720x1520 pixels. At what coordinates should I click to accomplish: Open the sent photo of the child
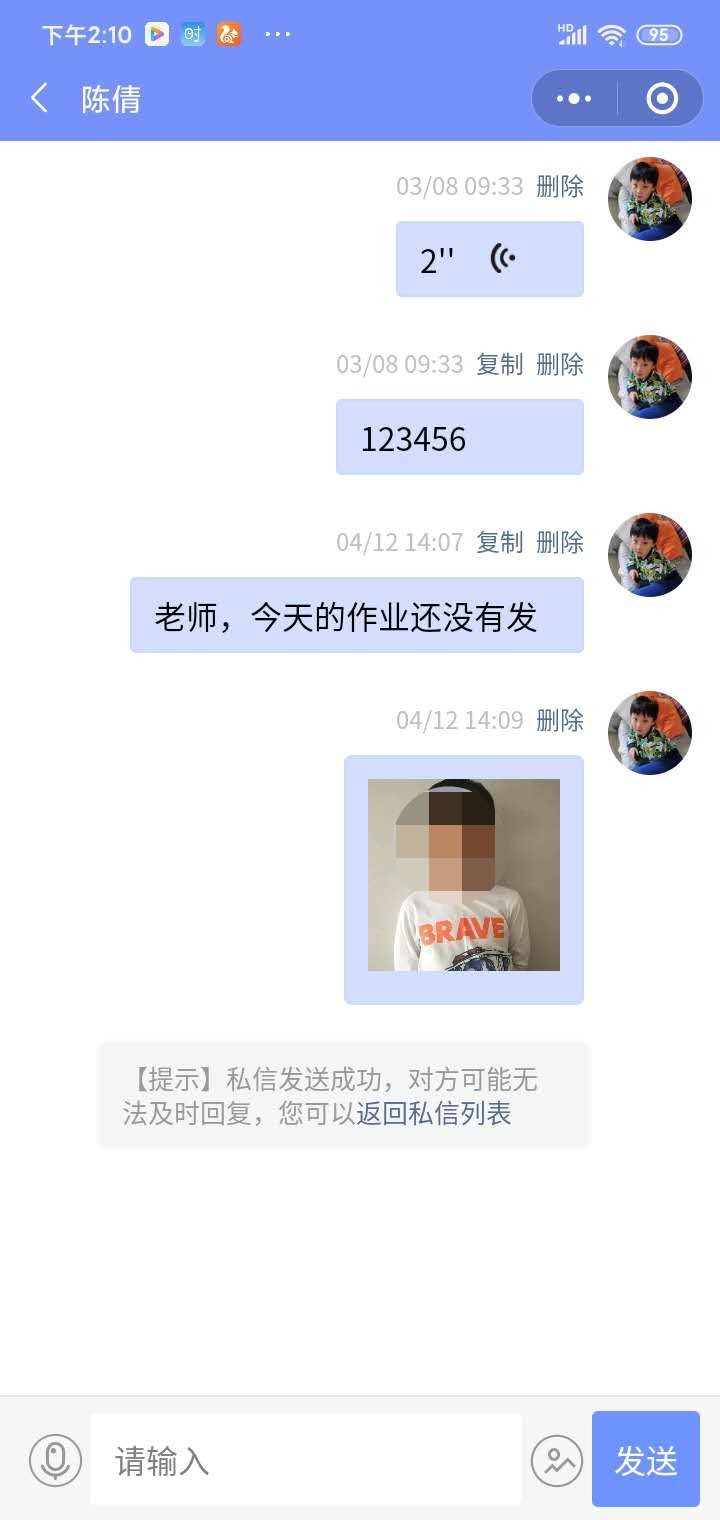(464, 875)
